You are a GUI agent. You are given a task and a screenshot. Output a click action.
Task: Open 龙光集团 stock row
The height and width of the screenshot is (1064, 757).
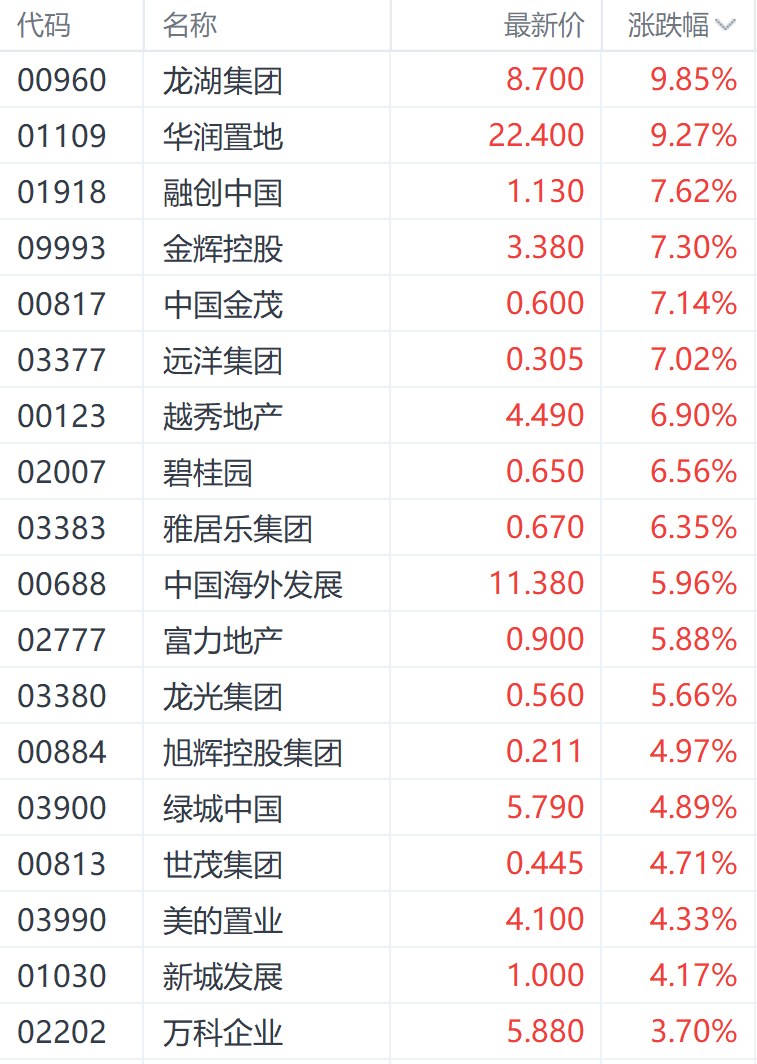click(223, 696)
